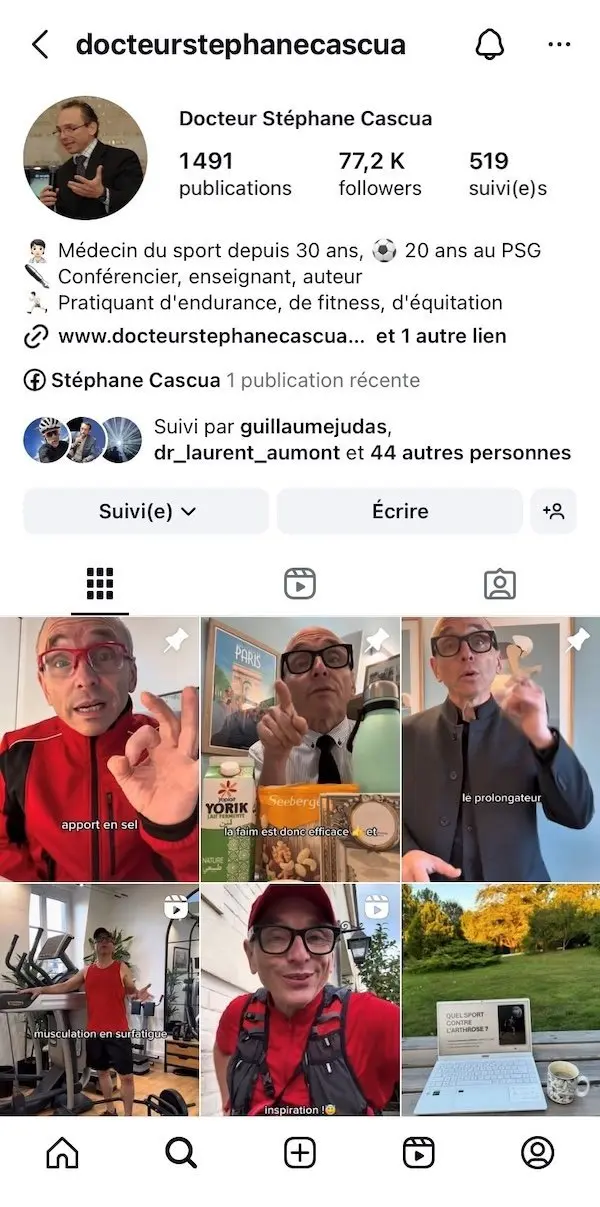Switch to the tagged photos tab
The image size is (600, 1207).
coord(500,584)
